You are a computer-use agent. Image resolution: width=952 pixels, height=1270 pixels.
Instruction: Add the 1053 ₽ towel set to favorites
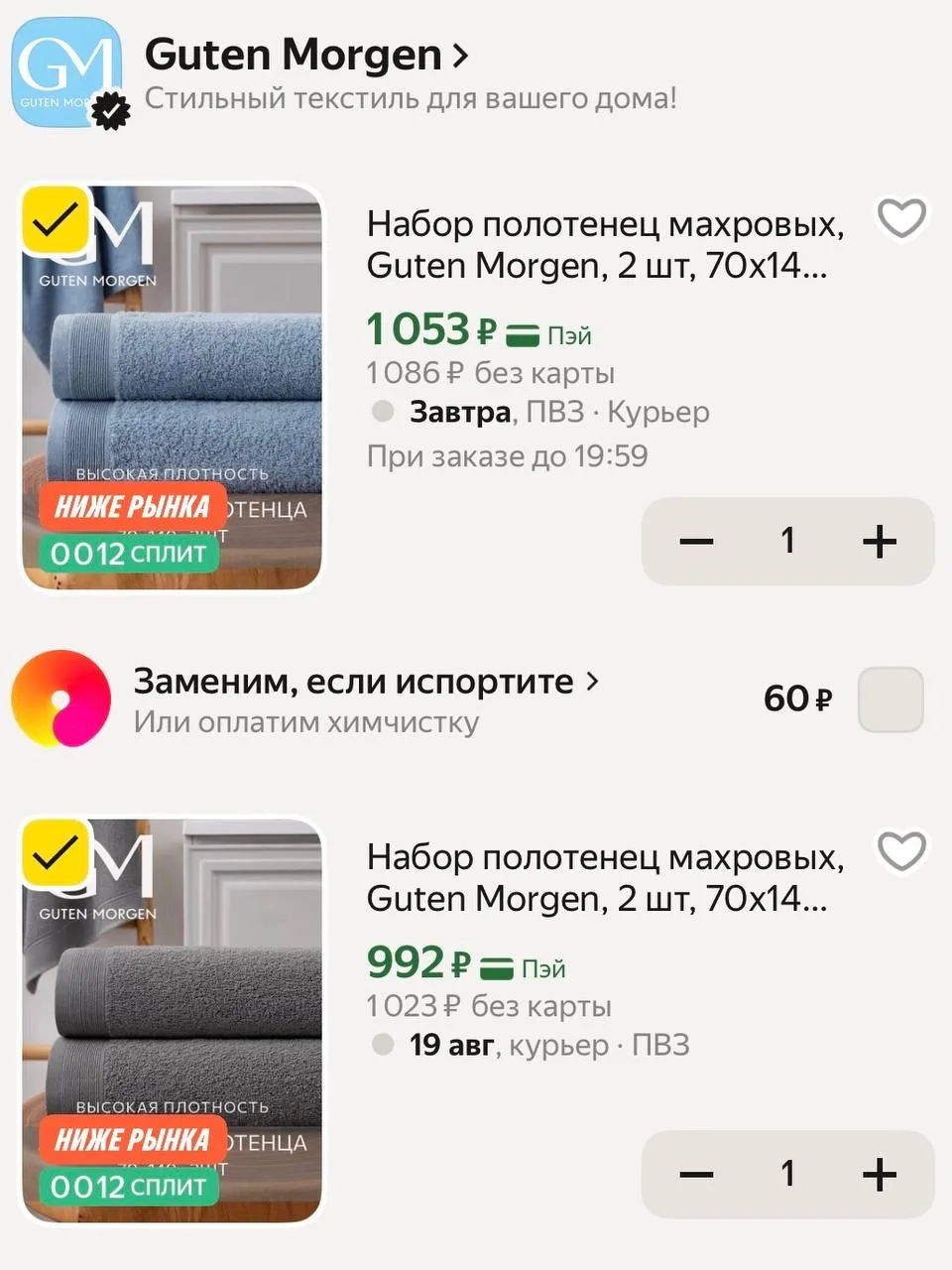pyautogui.click(x=901, y=218)
